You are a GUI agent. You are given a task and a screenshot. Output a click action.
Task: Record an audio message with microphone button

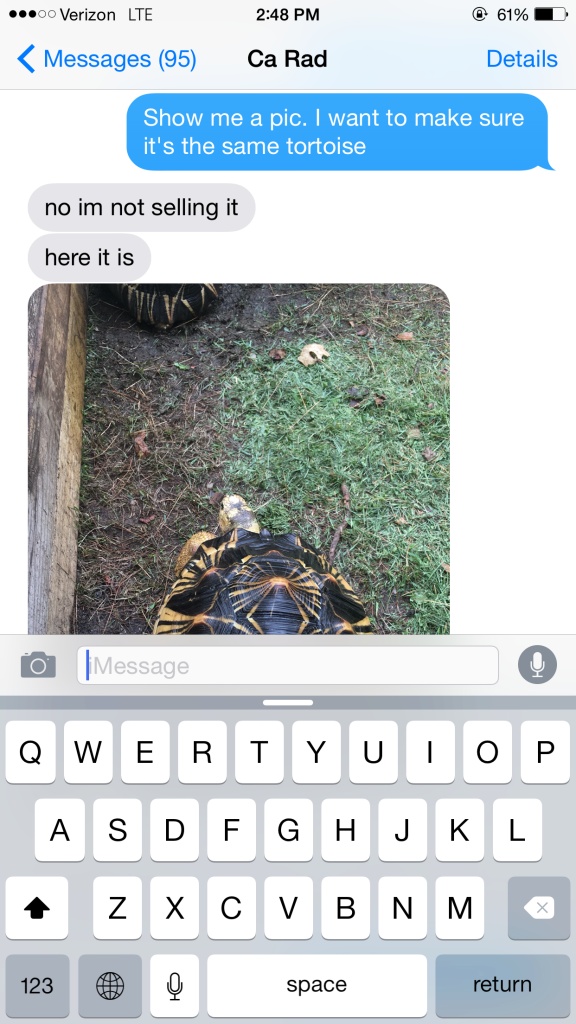click(537, 665)
